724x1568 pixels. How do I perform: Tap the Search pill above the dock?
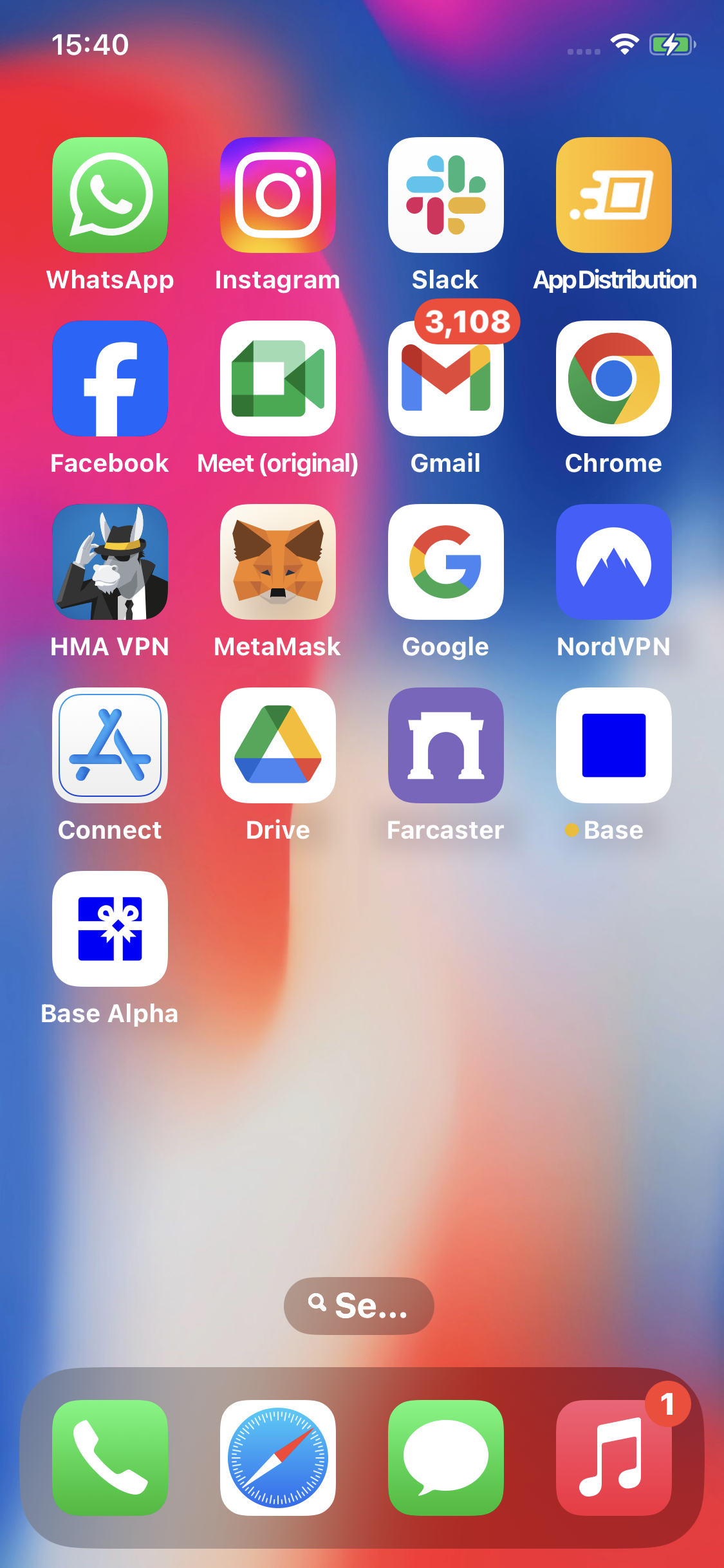coord(358,1305)
